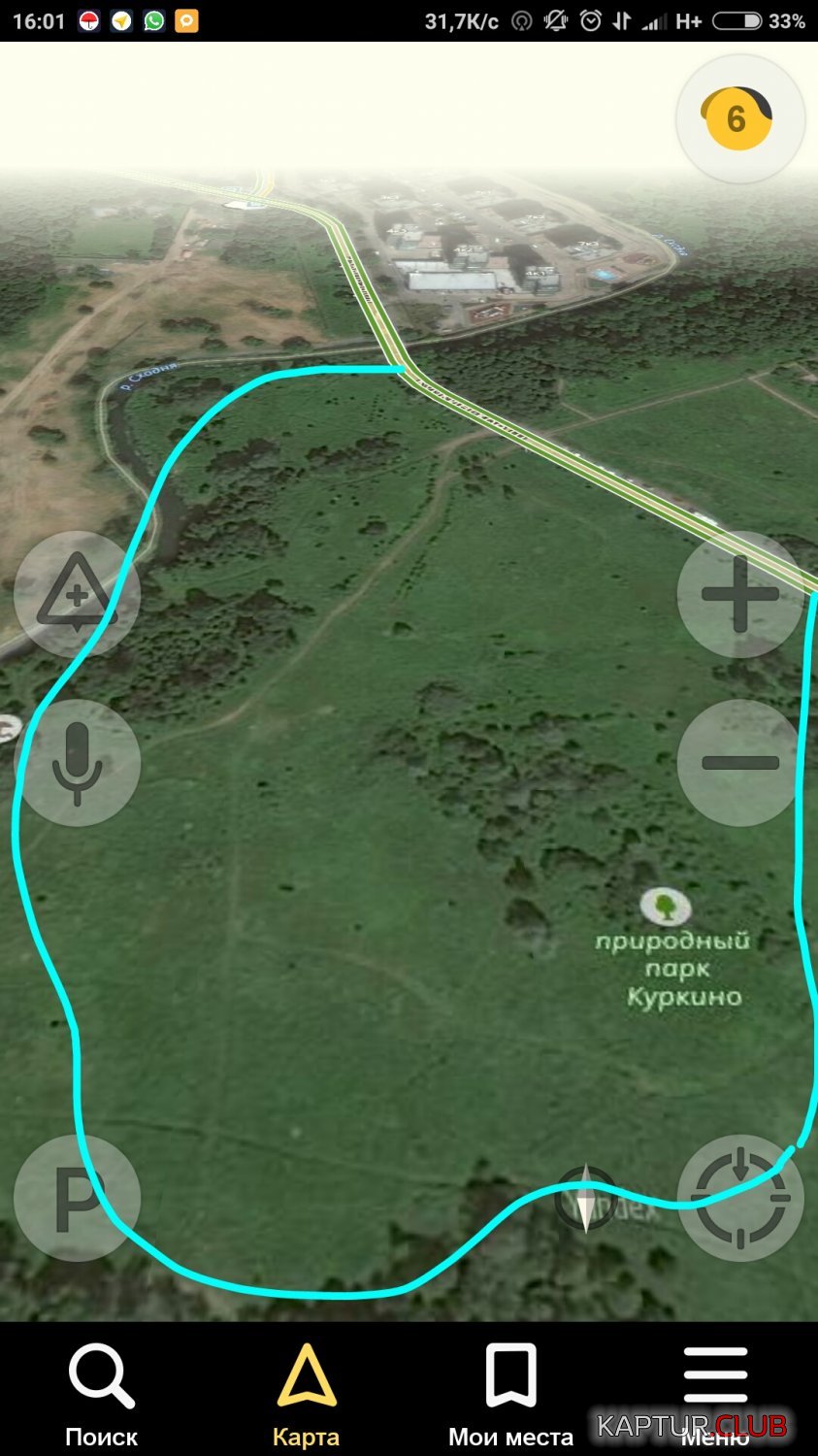This screenshot has width=818, height=1456.
Task: Add a road event report
Action: 77,594
